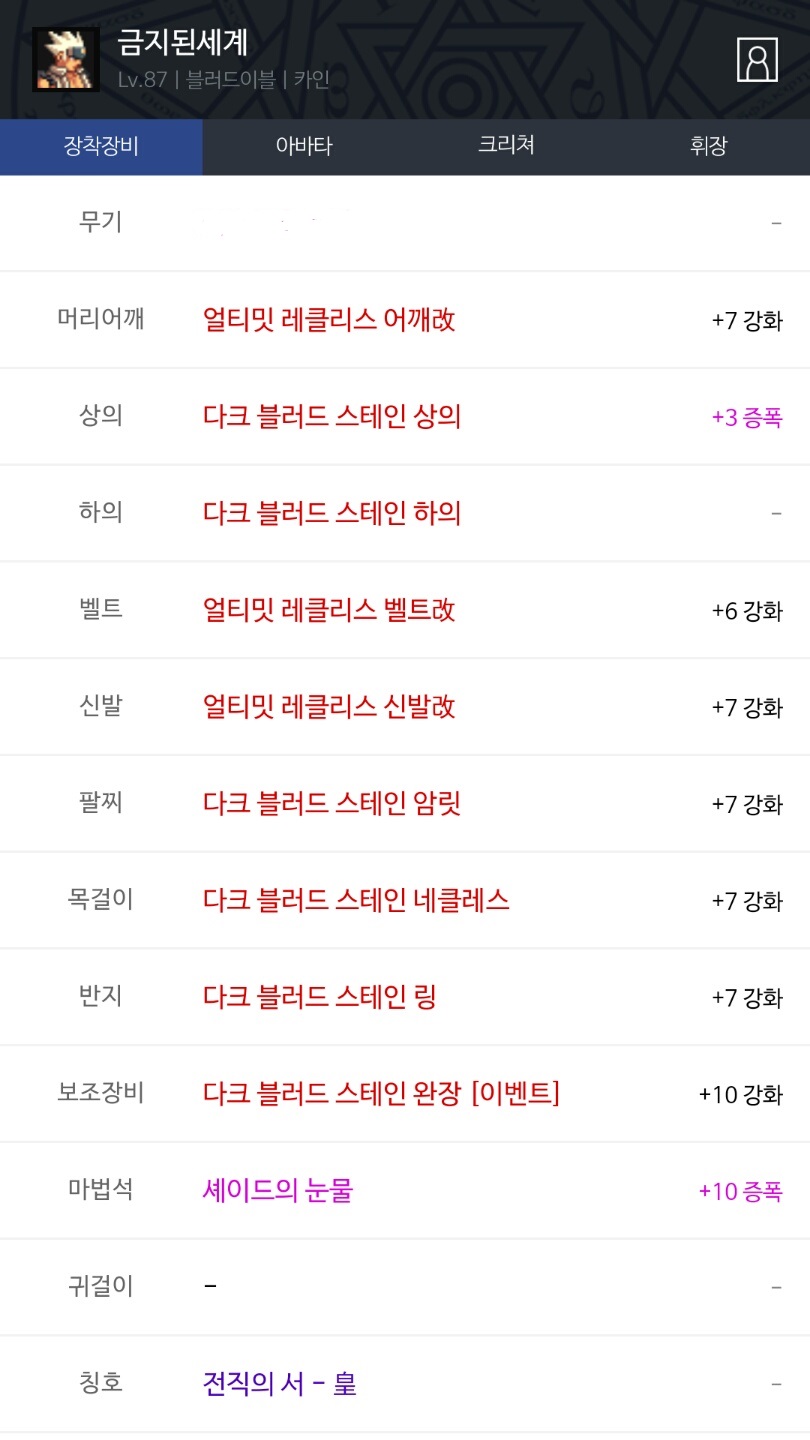This screenshot has height=1440, width=810.
Task: View 셰이드의 눈물 magic stone details
Action: click(x=278, y=1190)
